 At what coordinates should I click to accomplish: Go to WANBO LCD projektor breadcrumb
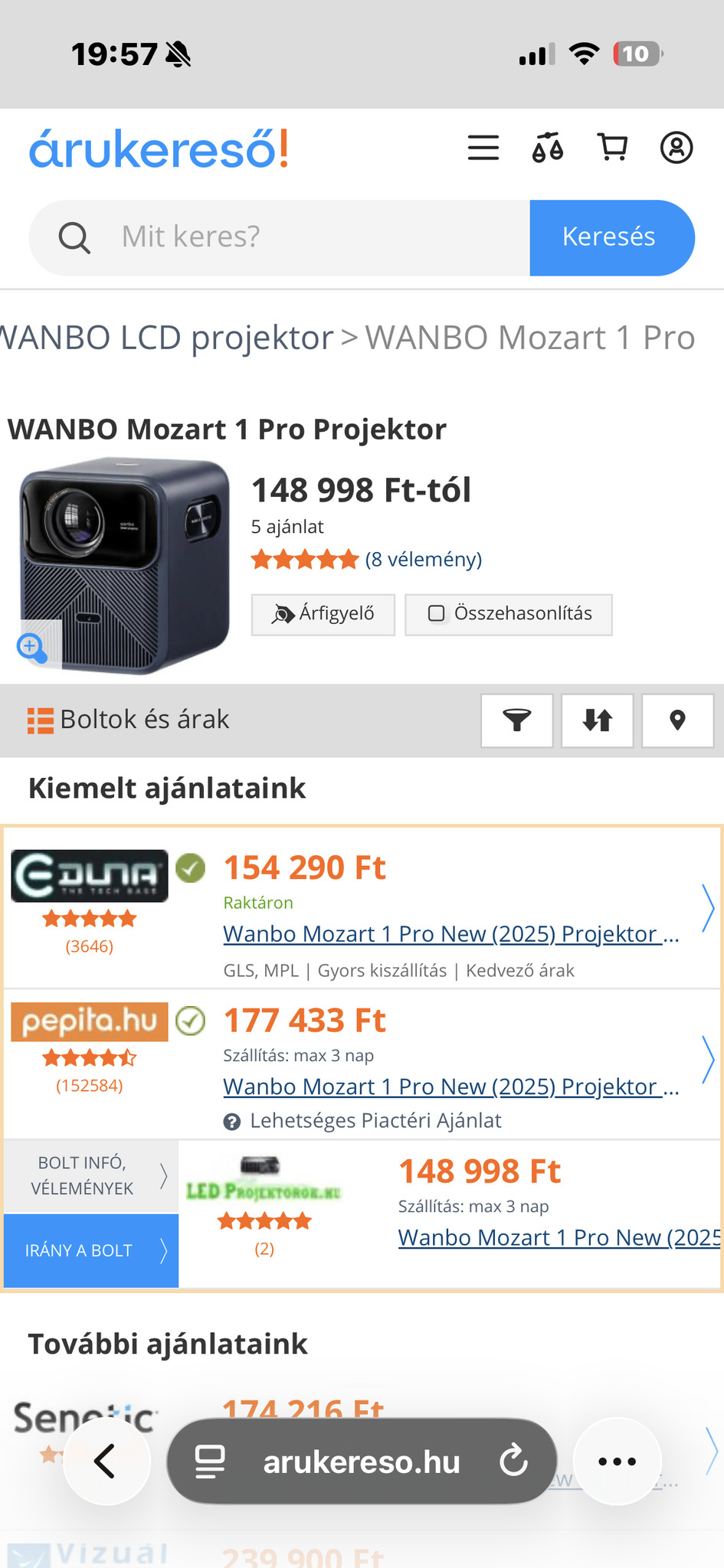point(167,338)
